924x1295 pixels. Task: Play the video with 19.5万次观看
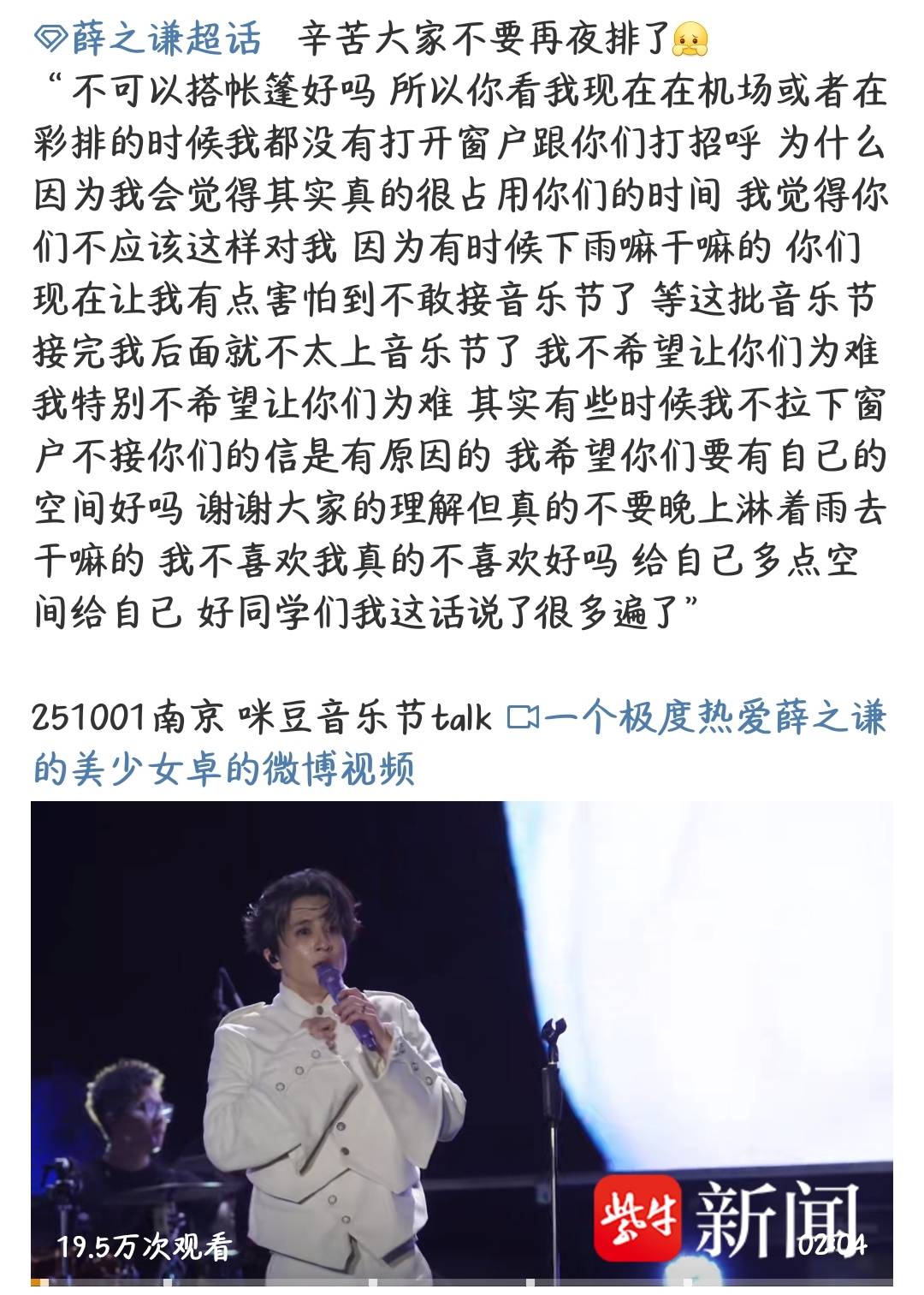pyautogui.click(x=462, y=1040)
